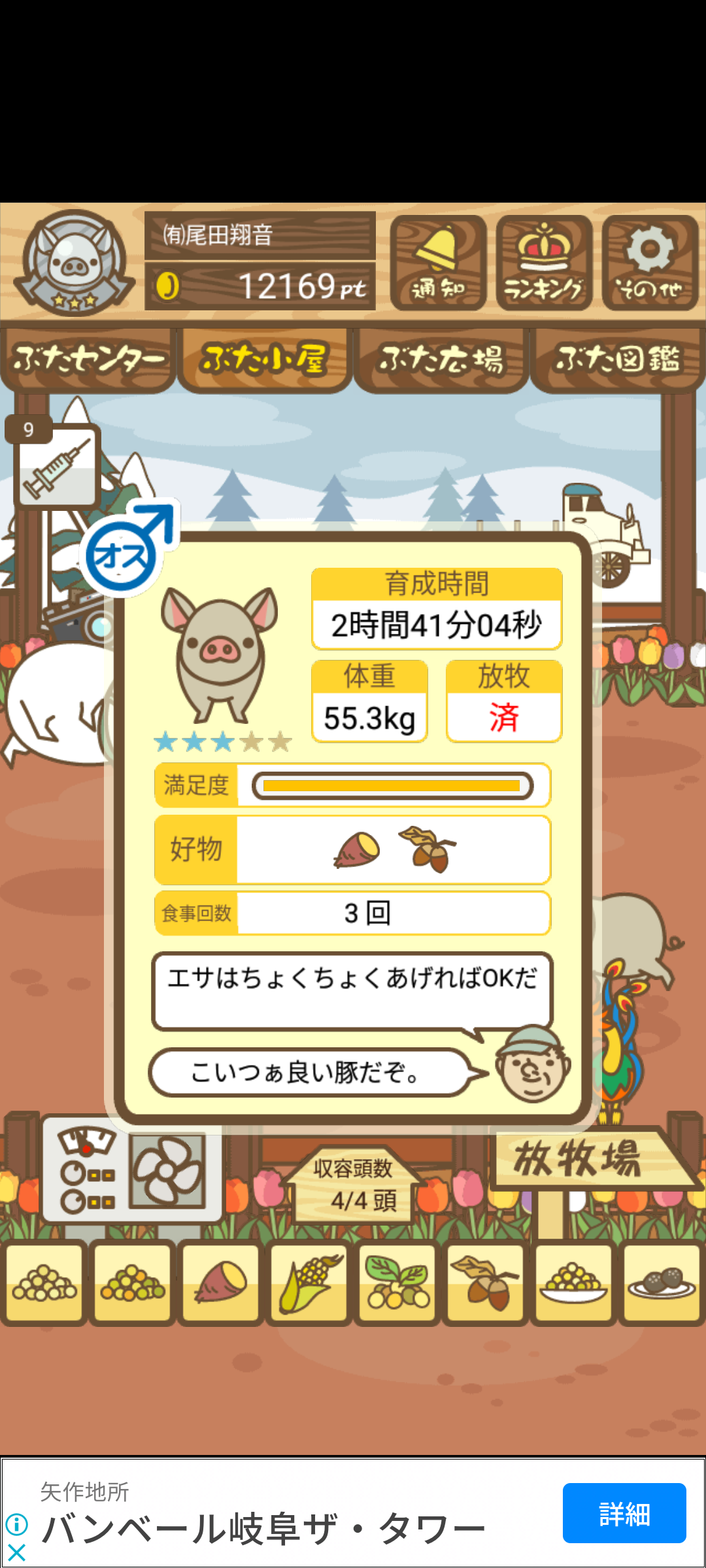
Task: Open the ランキング ranking button
Action: coord(544,263)
